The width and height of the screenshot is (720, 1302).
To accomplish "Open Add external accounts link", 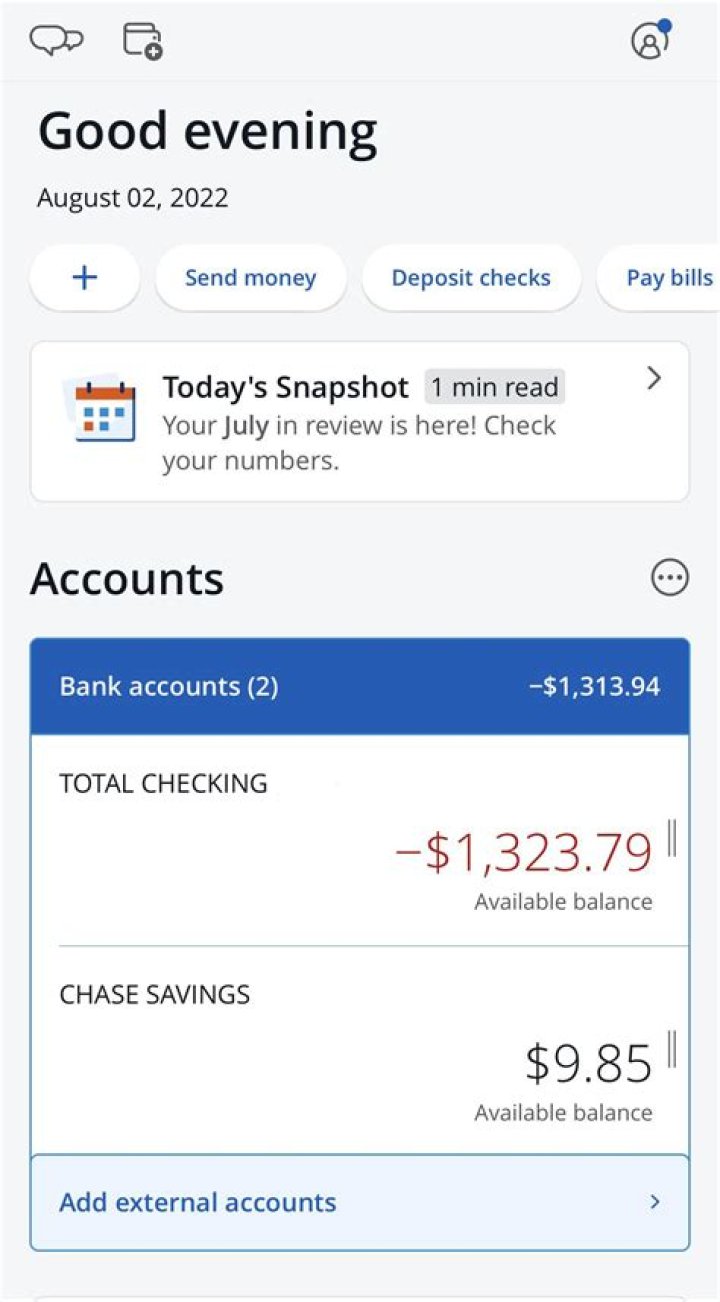I will [196, 1202].
